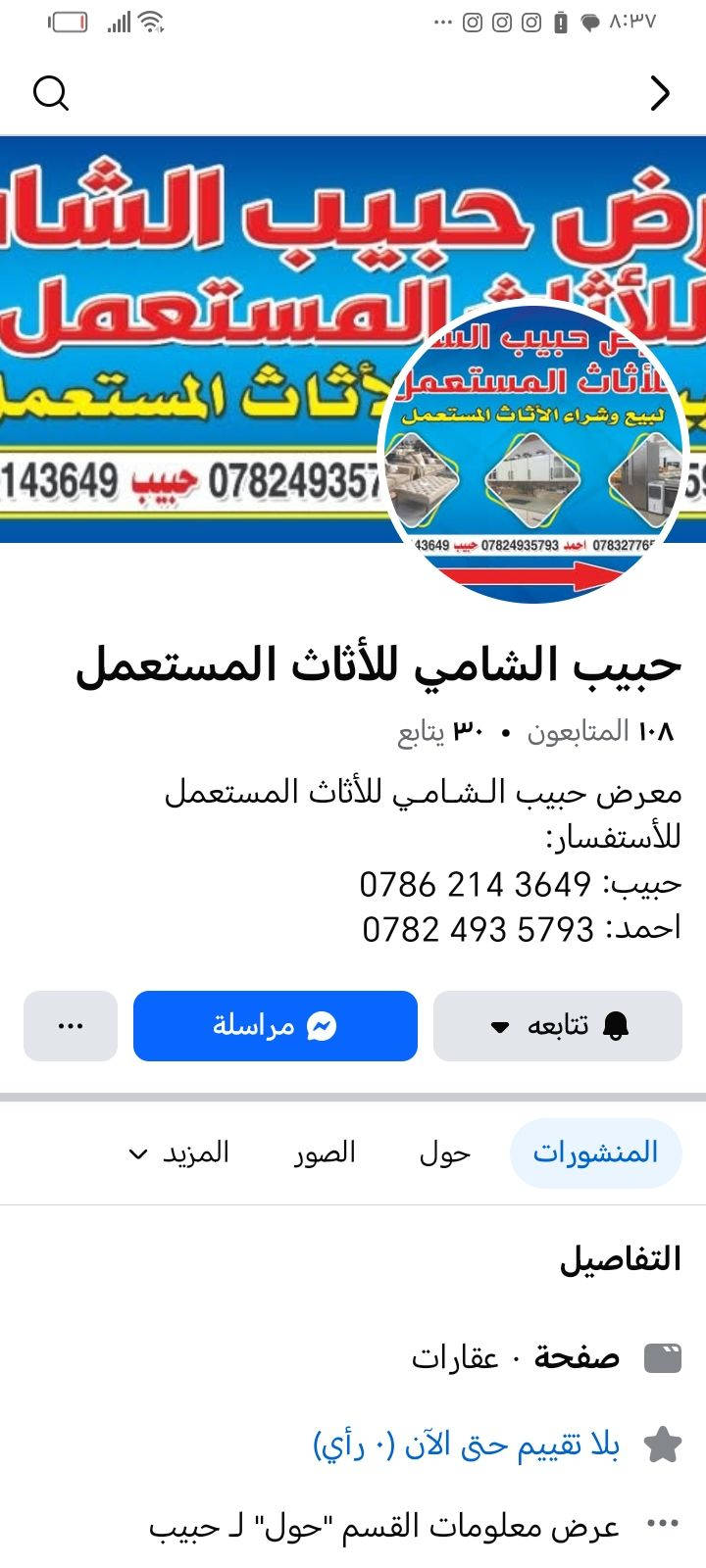Go back using the top arrow

point(660,94)
